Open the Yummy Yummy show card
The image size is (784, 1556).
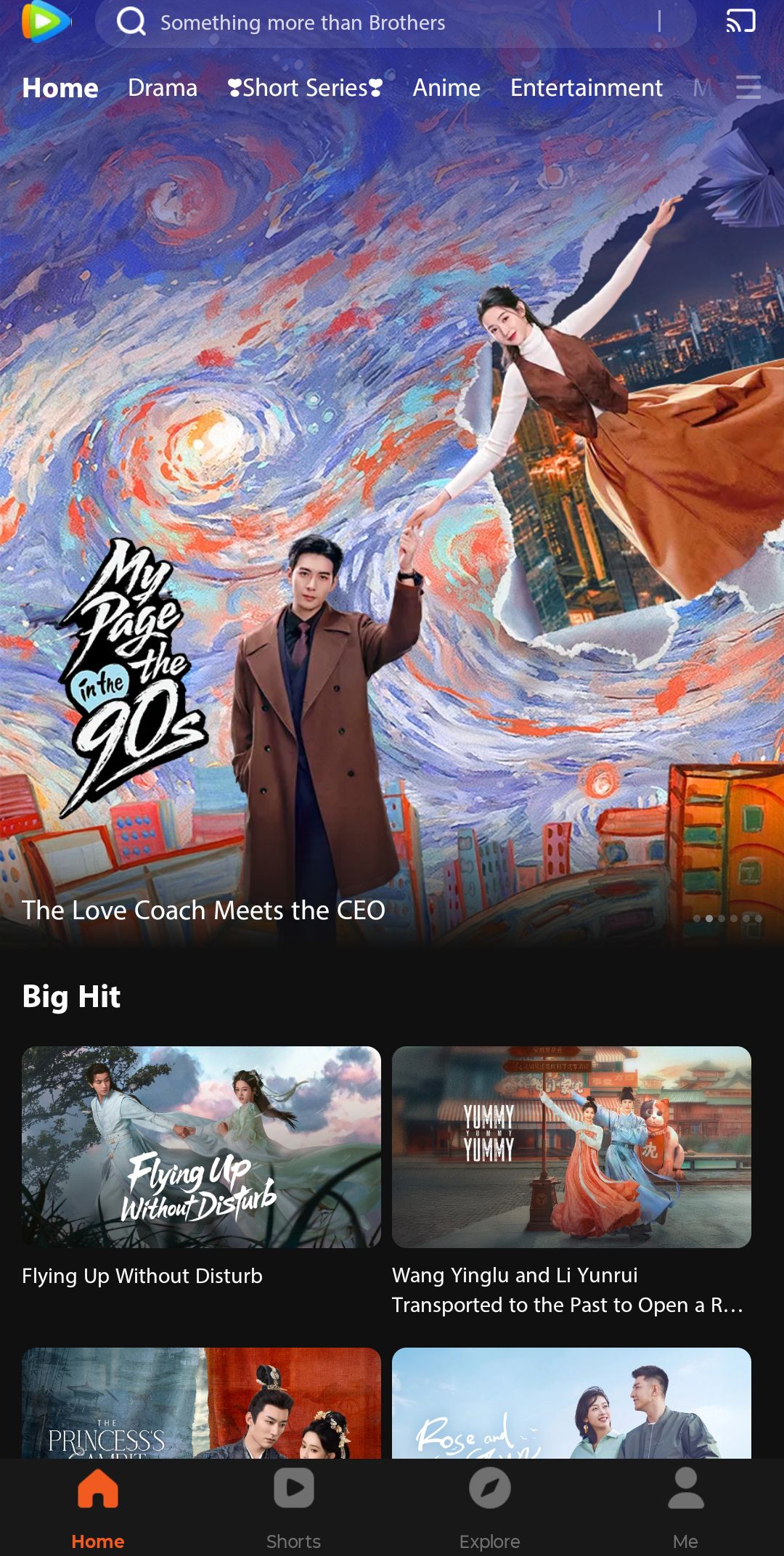(571, 1147)
